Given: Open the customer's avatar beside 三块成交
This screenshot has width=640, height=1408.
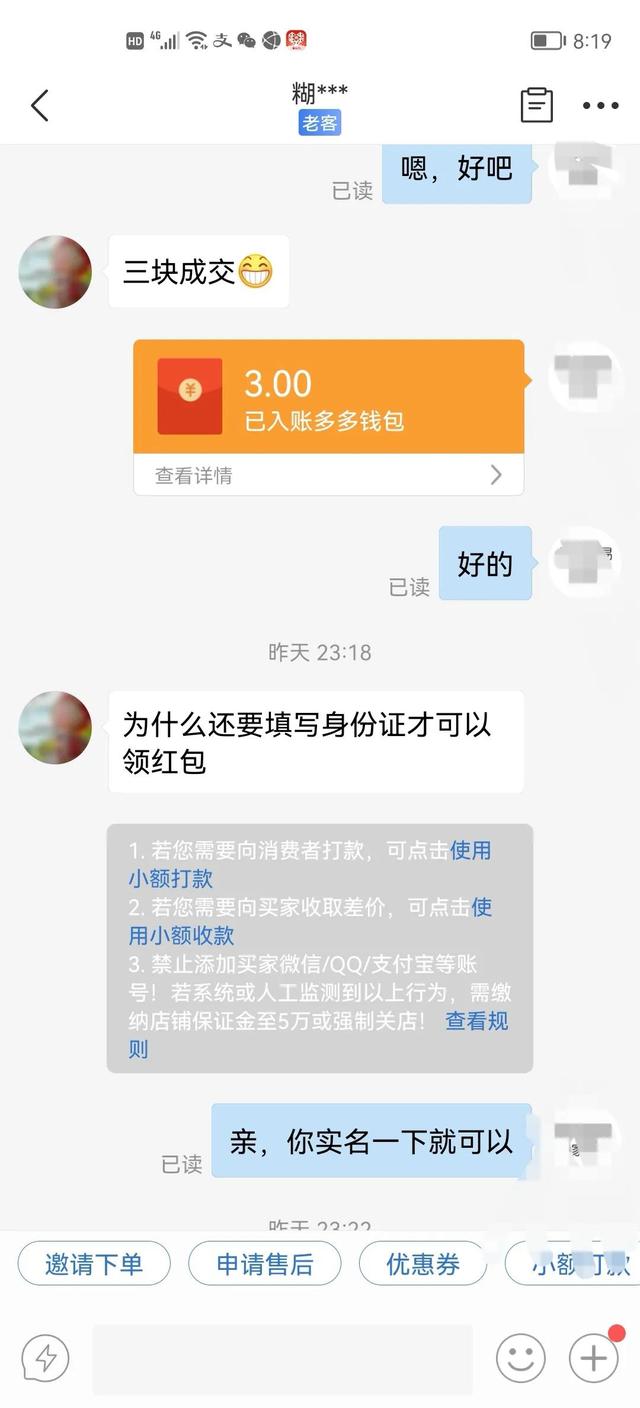Looking at the screenshot, I should point(55,272).
